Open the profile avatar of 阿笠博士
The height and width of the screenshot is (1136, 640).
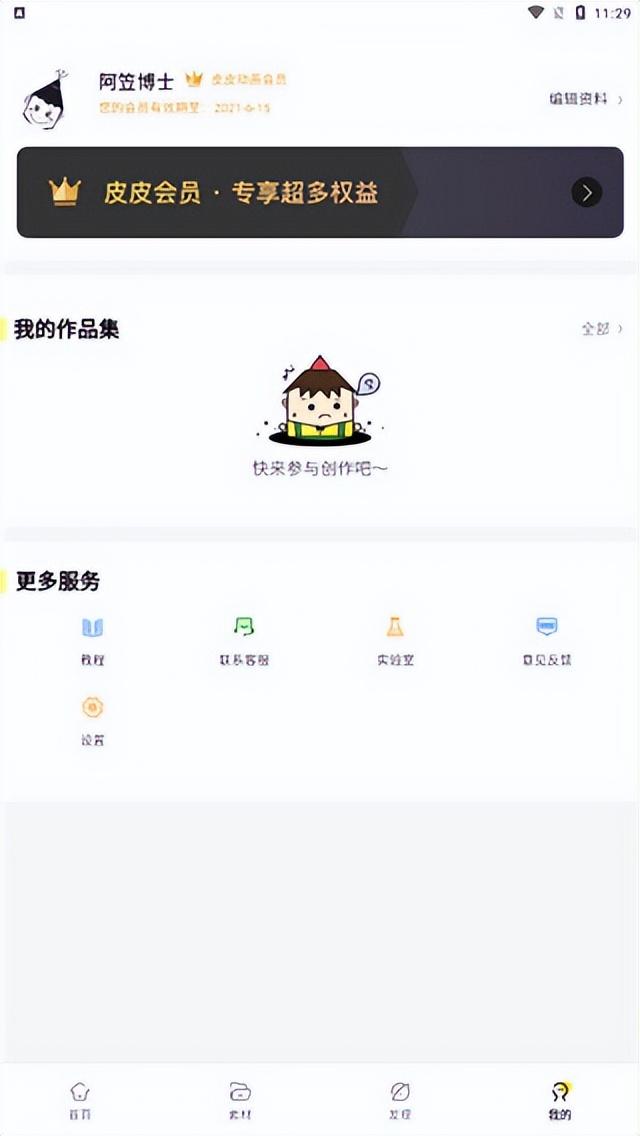point(45,100)
